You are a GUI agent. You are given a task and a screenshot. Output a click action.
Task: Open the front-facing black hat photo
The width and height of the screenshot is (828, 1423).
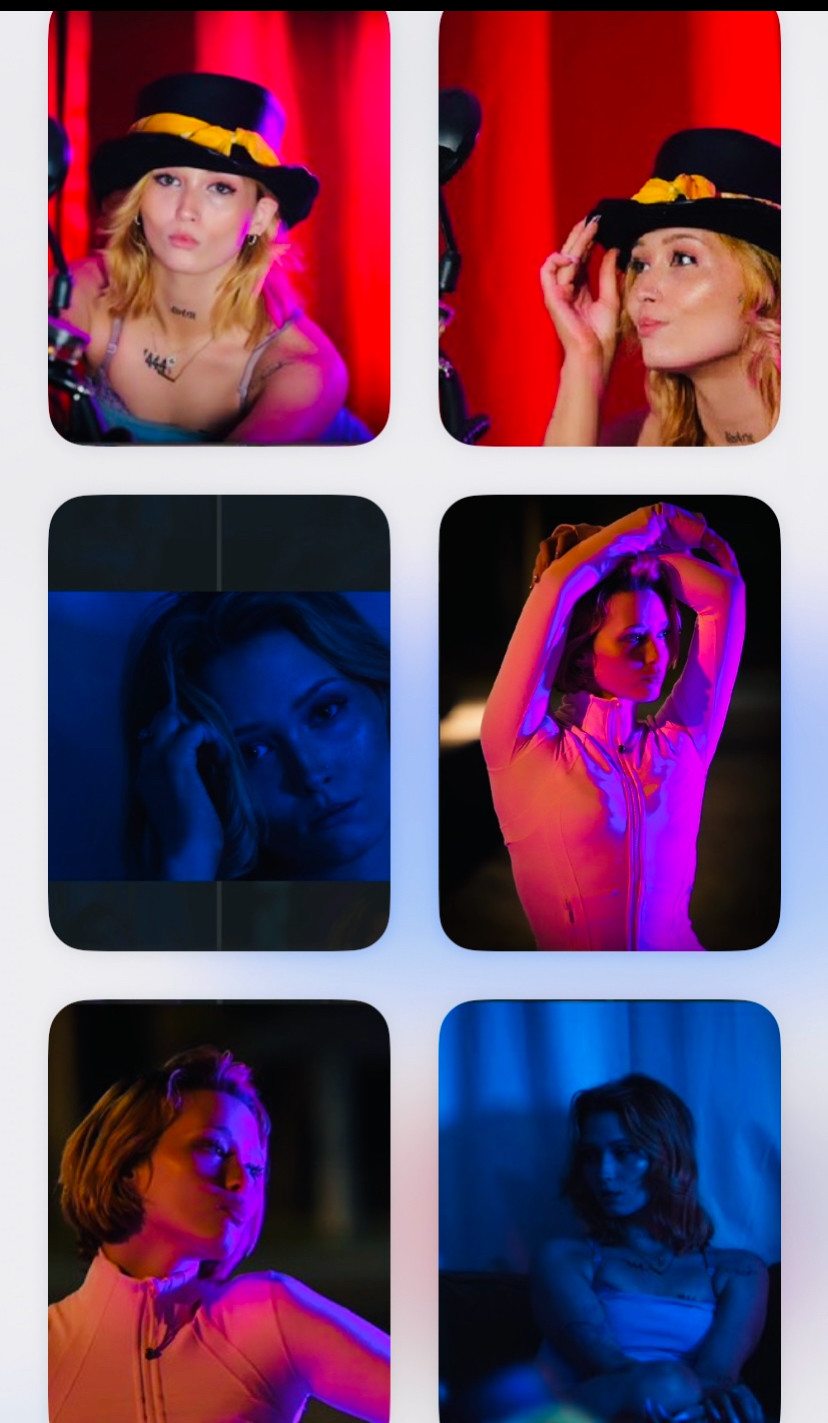pos(219,228)
